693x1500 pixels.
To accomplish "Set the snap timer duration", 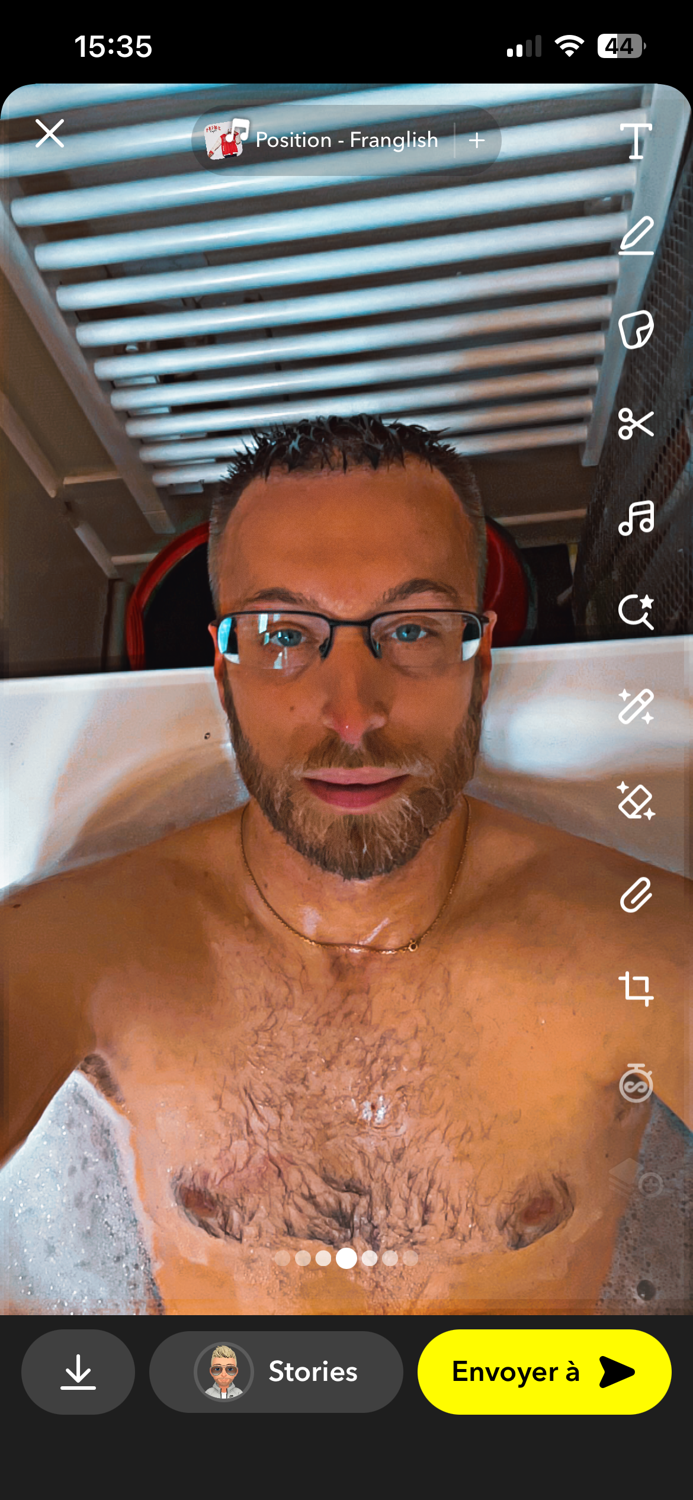I will point(636,1083).
